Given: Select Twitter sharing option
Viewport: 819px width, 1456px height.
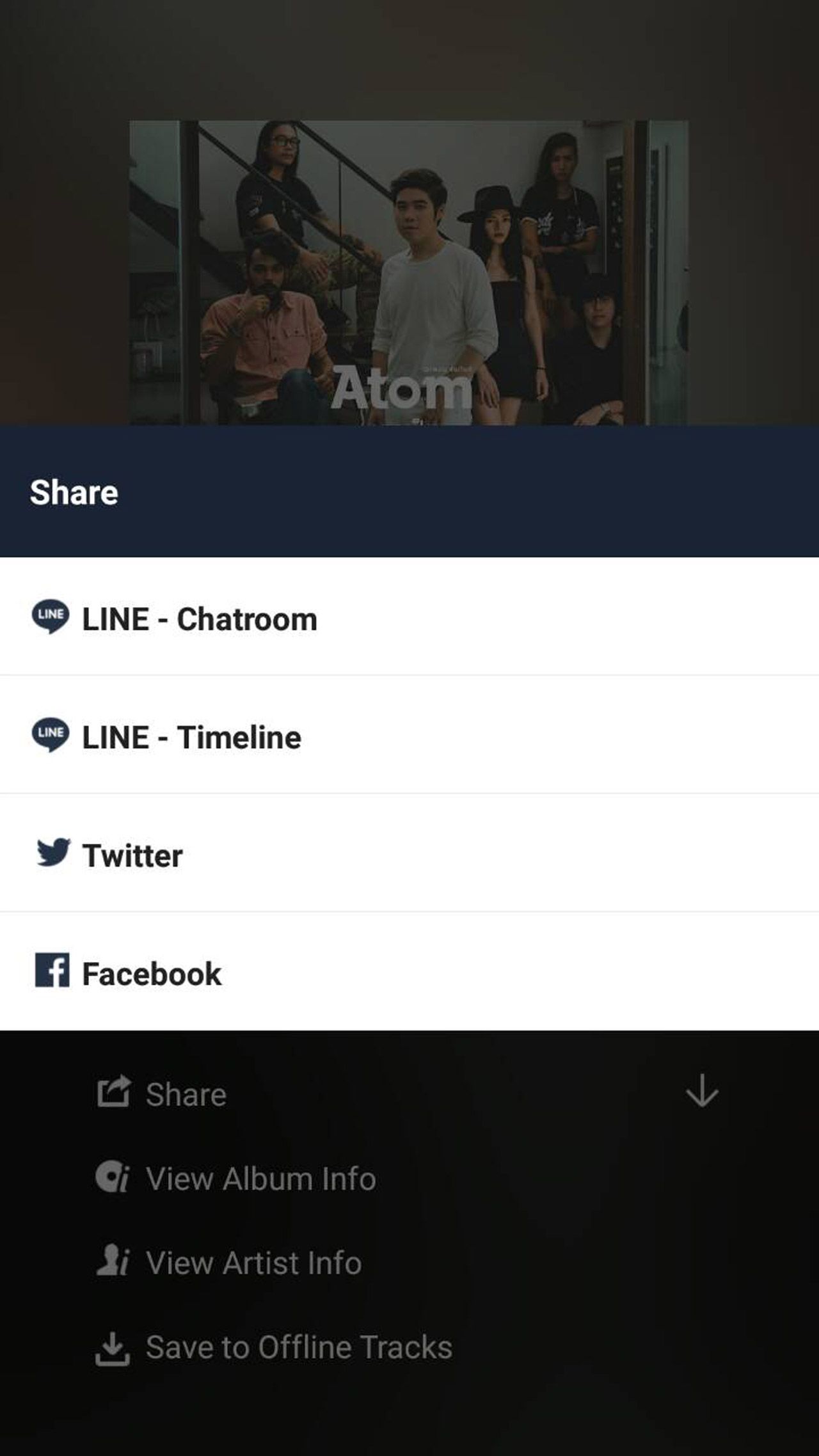Looking at the screenshot, I should point(132,855).
